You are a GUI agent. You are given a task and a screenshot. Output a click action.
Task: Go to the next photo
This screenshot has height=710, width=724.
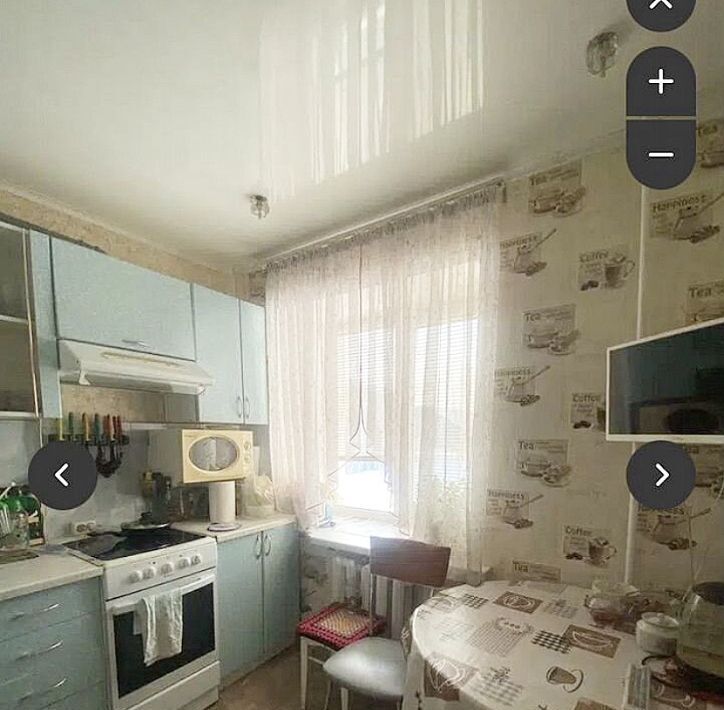[661, 475]
